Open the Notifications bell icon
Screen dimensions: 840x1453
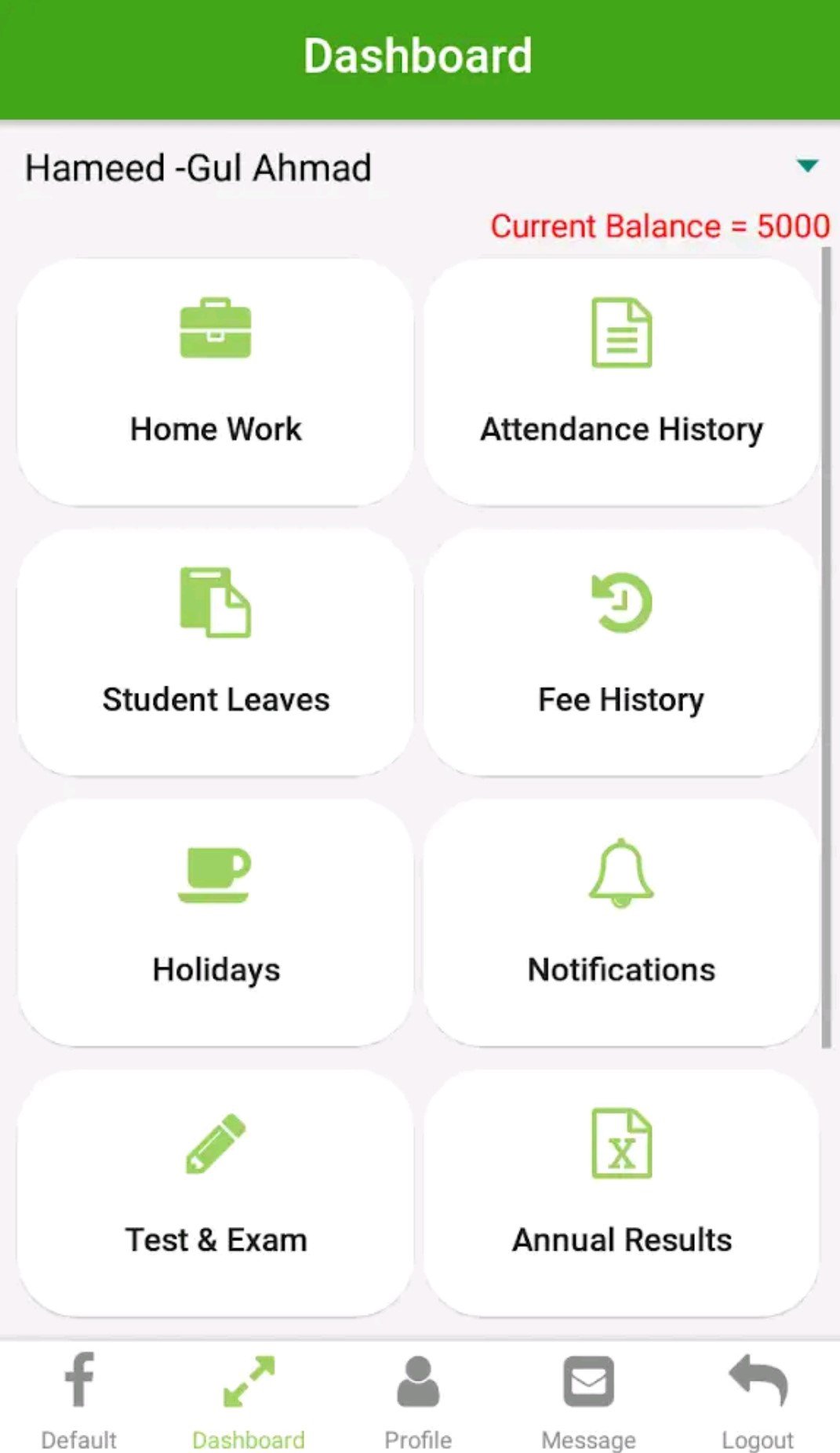click(x=621, y=873)
